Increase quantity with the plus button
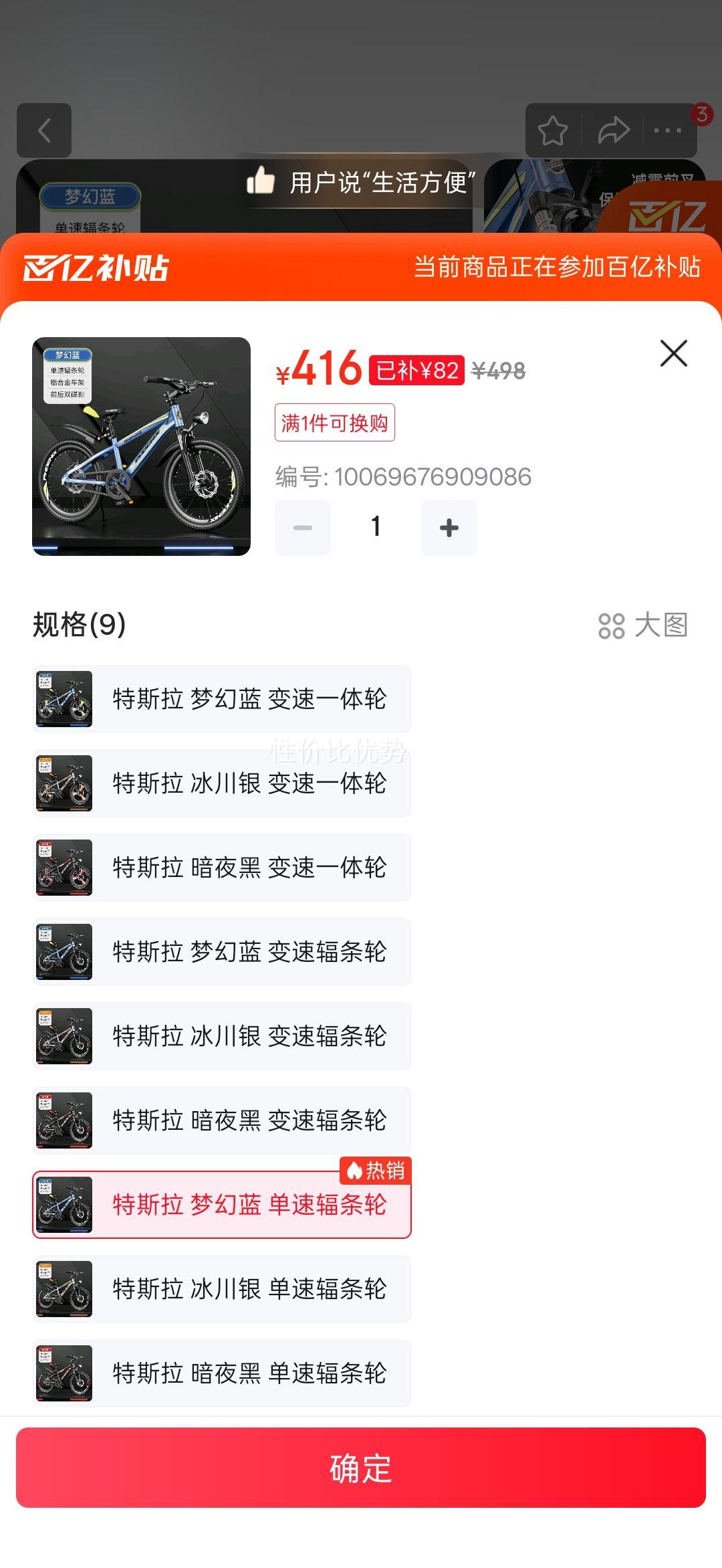The height and width of the screenshot is (1568, 722). (449, 527)
